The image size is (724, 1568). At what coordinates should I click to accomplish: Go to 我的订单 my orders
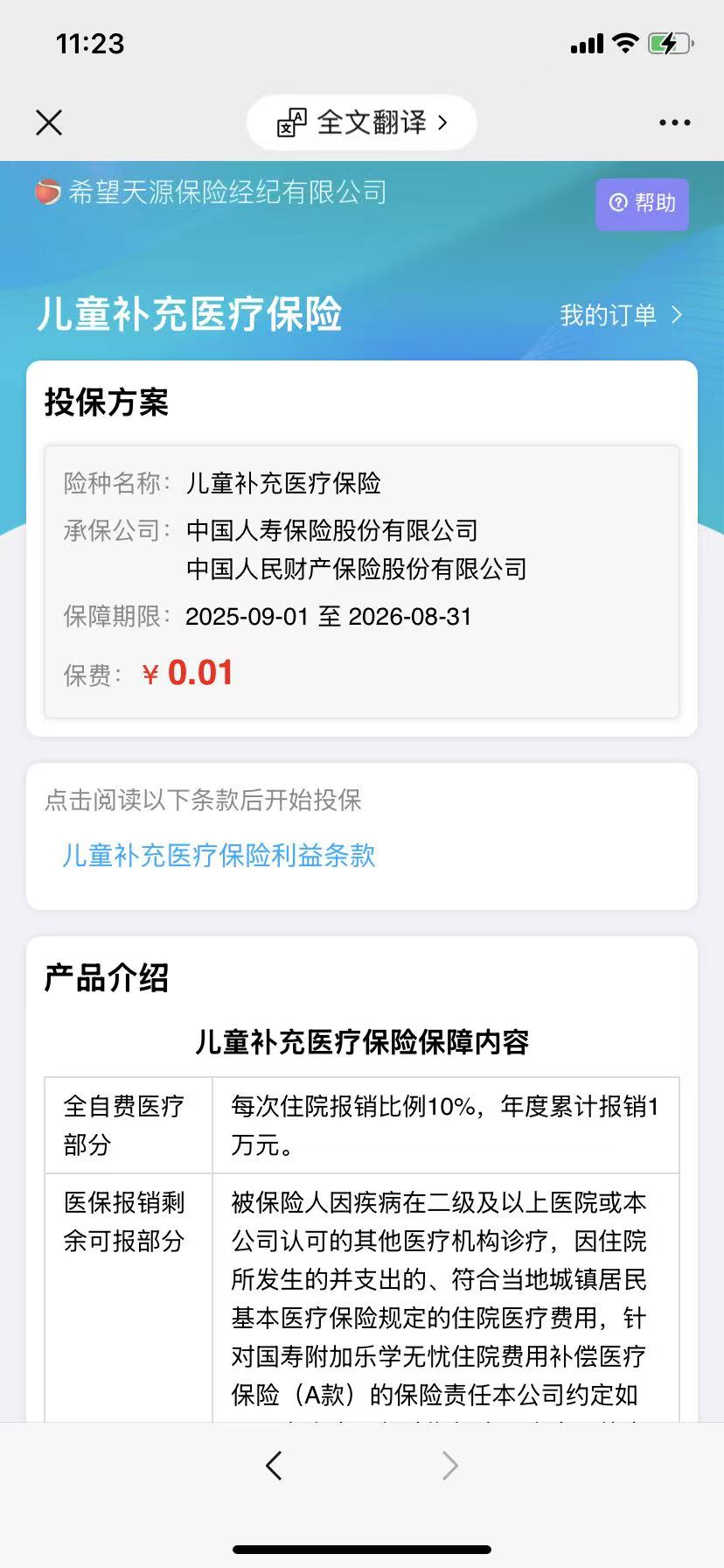[x=621, y=315]
